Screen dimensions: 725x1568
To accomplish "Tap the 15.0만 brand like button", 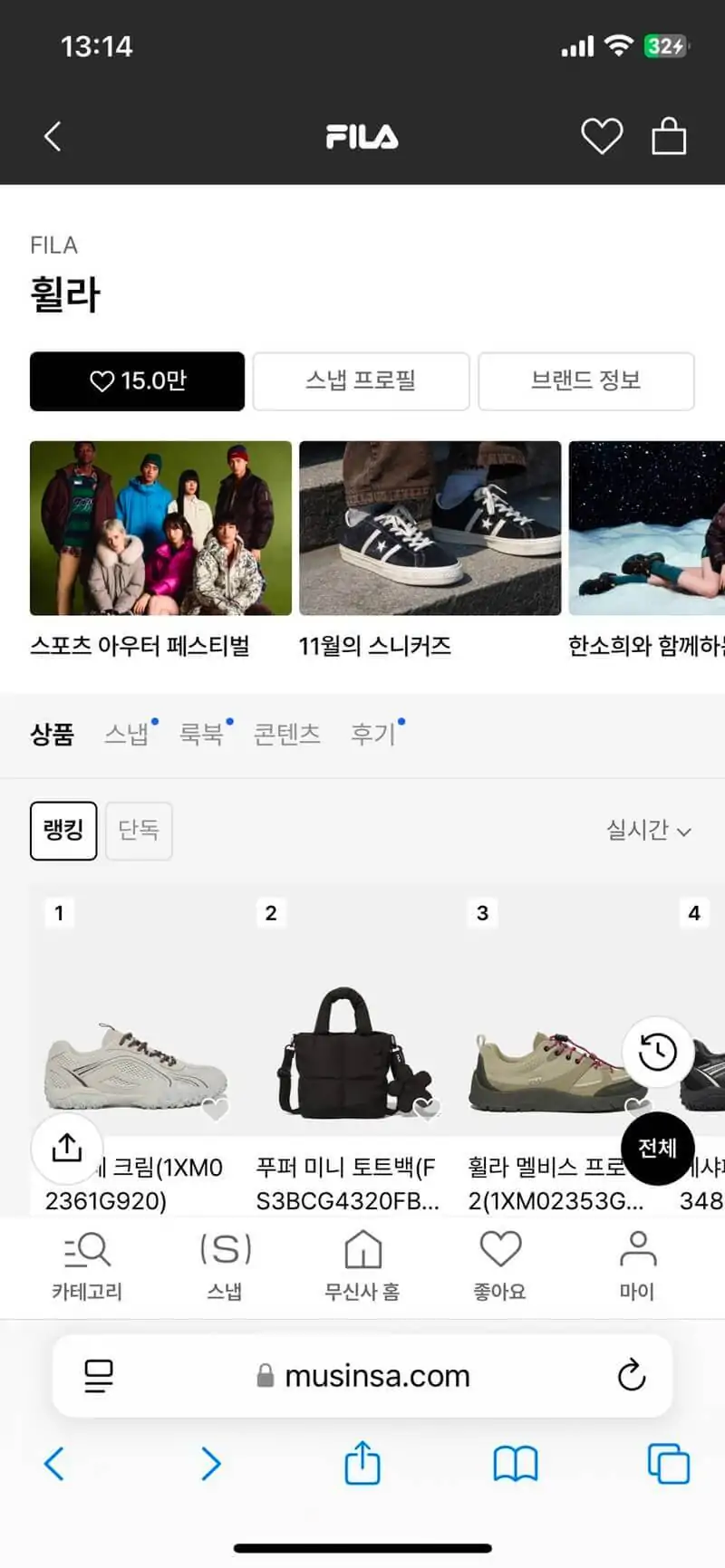I will click(138, 381).
